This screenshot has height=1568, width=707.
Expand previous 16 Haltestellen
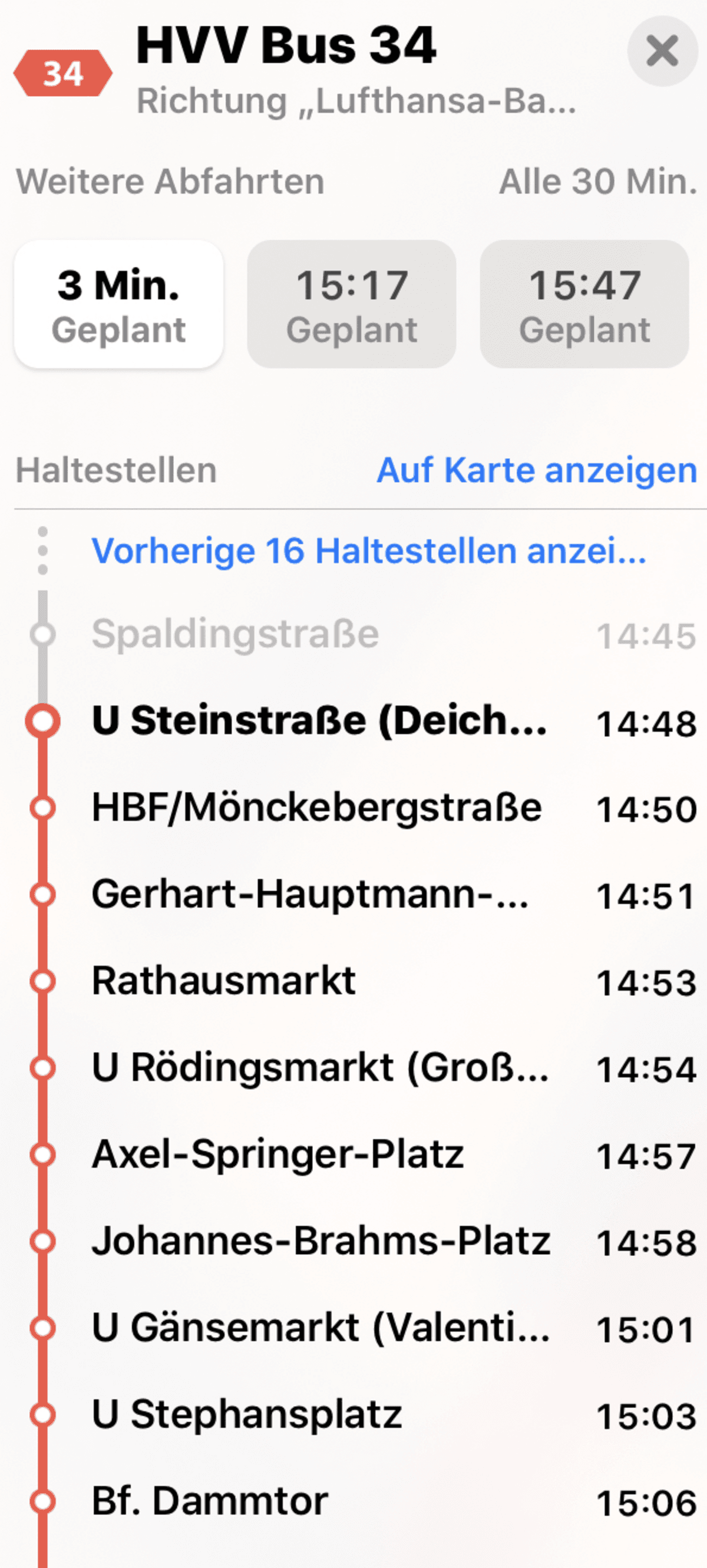coord(368,550)
